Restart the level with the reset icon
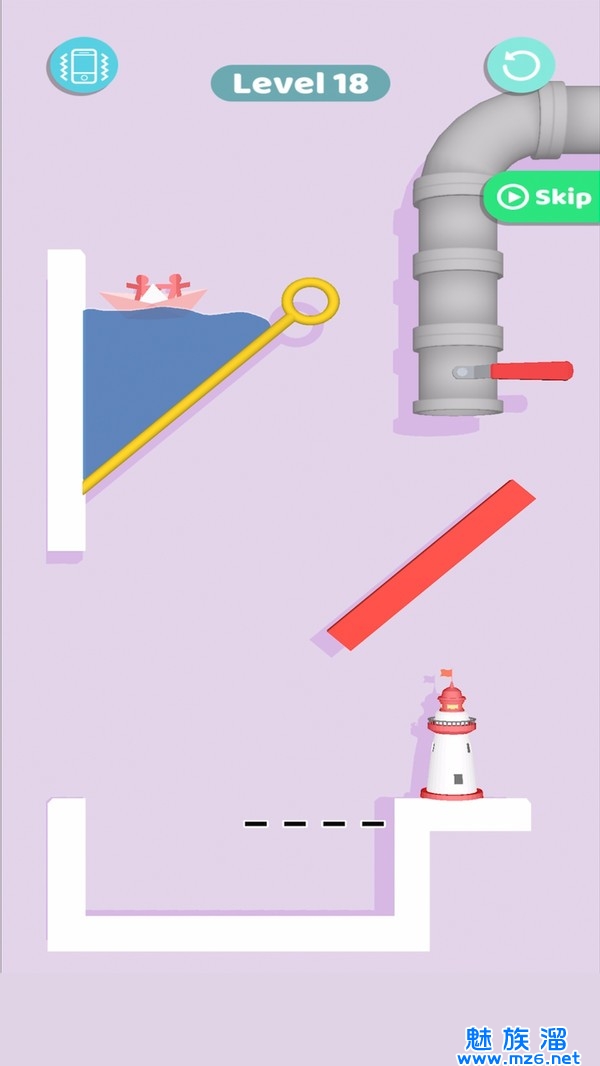The height and width of the screenshot is (1066, 600). click(x=520, y=67)
